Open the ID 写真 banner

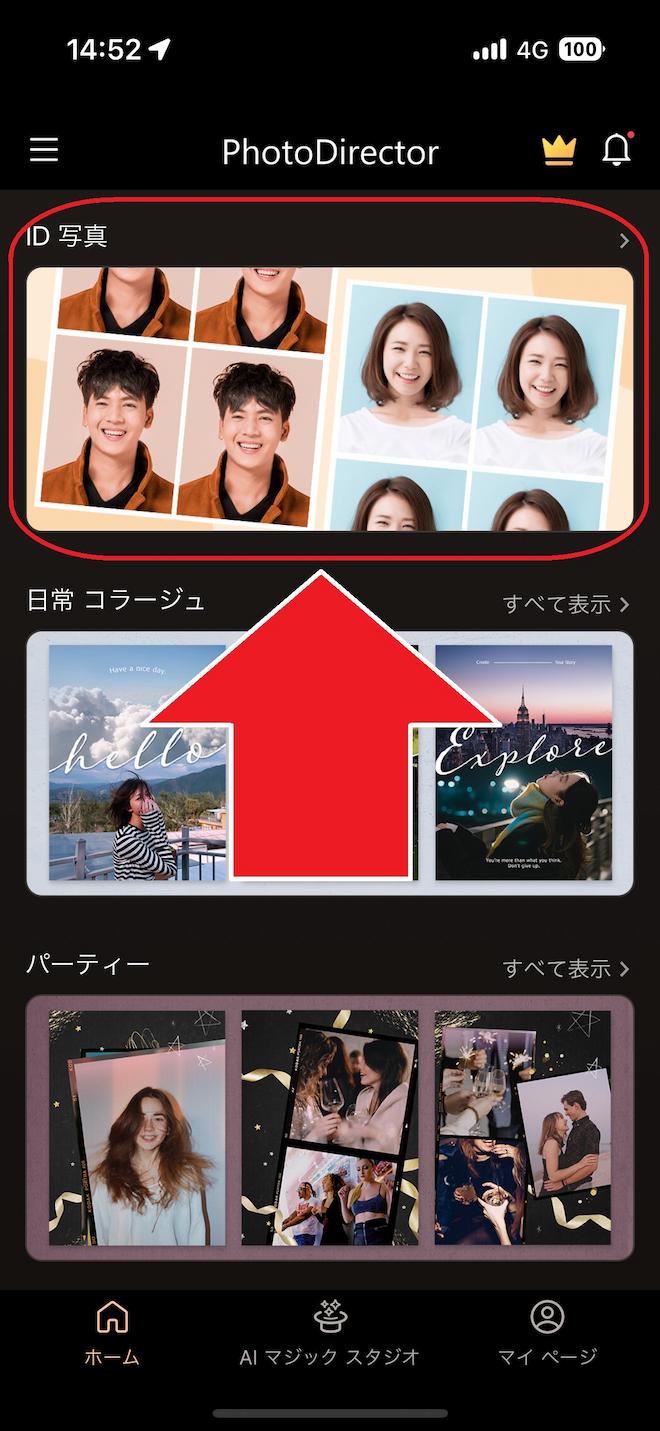coord(330,398)
